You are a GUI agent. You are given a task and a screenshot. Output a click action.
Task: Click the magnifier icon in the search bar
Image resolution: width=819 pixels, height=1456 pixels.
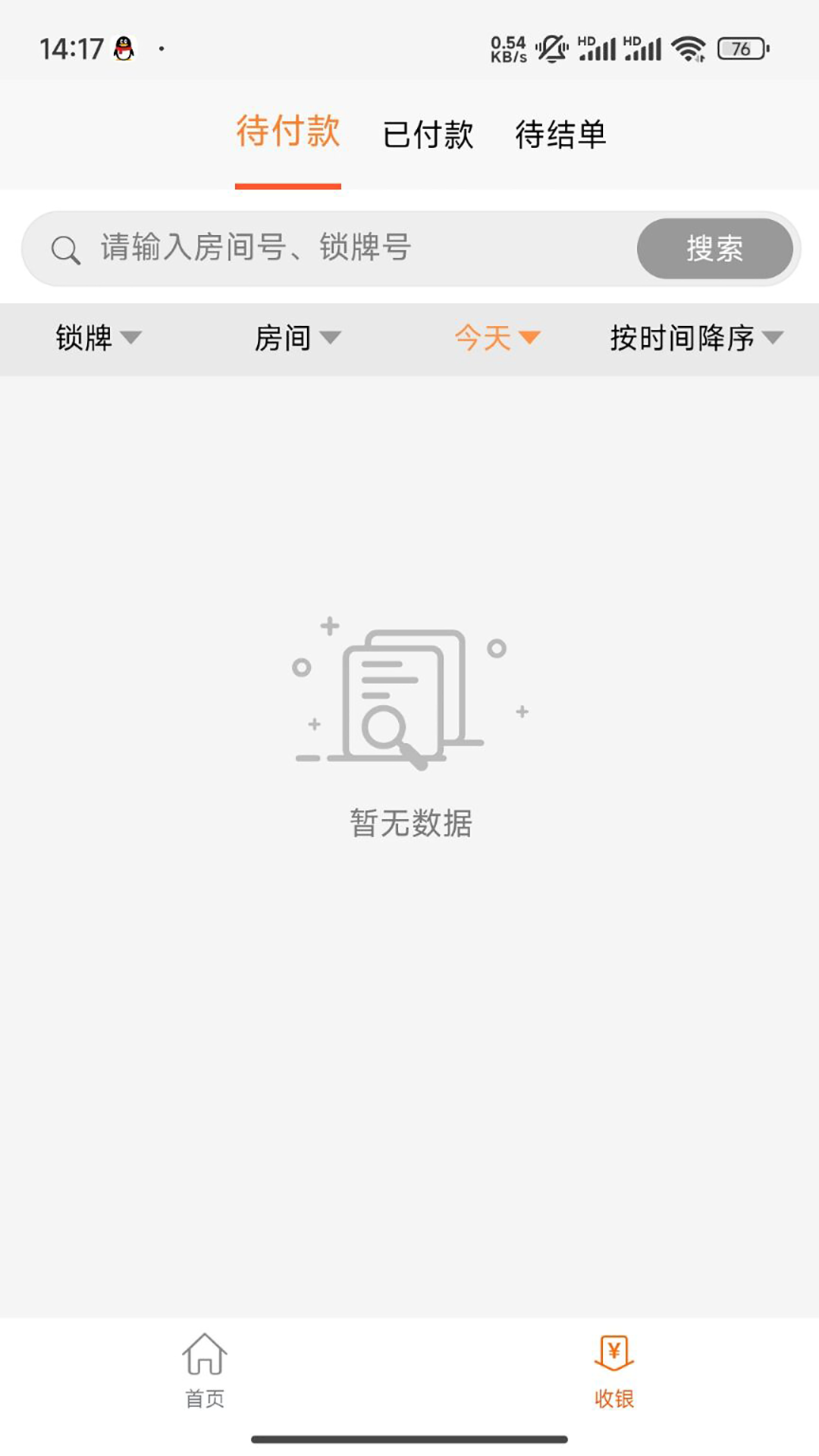coord(67,249)
